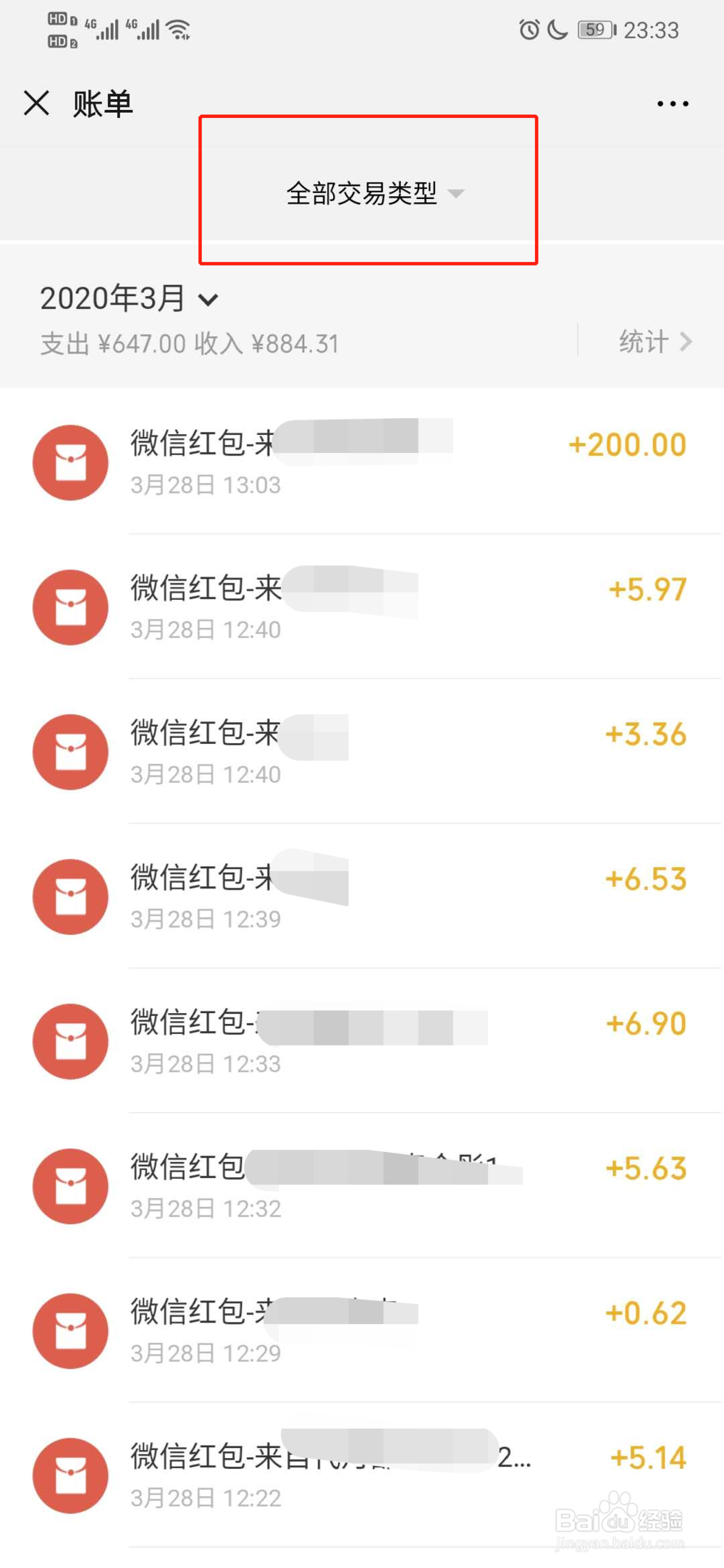The height and width of the screenshot is (1568, 724).
Task: Open the +0.62 transaction at 12:29
Action: pos(362,1331)
